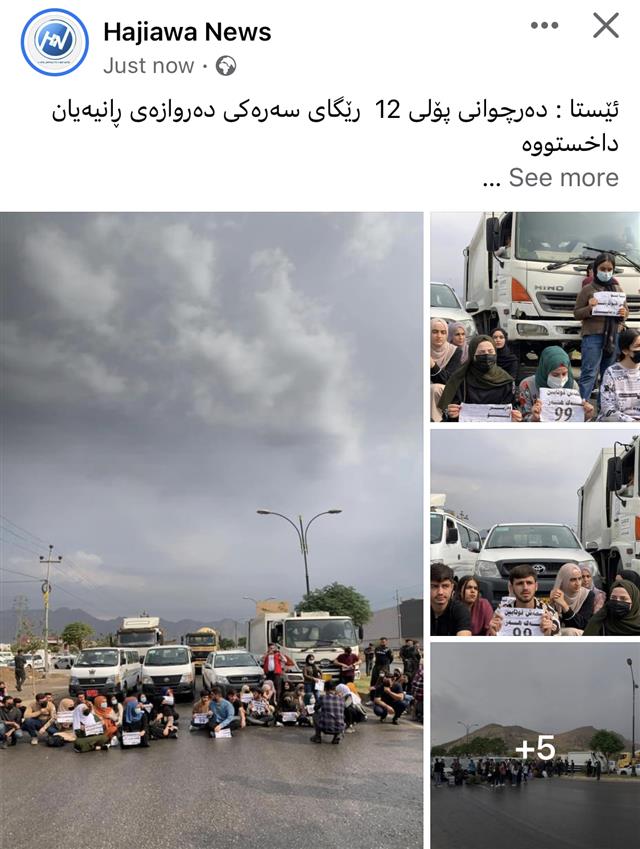Open the photo of women beside Hino truck
Image resolution: width=640 pixels, height=849 pixels.
pos(534,316)
